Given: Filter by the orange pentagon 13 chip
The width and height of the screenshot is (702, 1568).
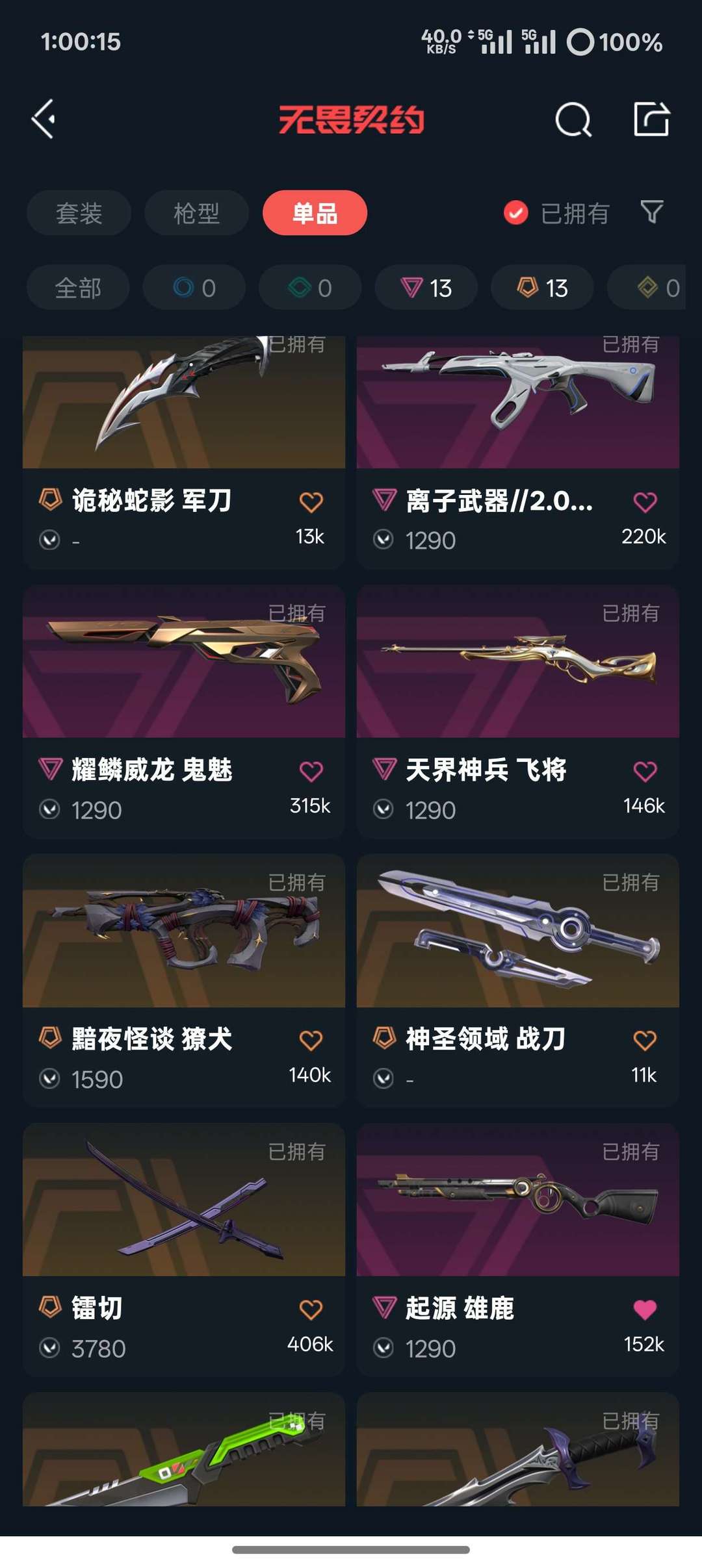Looking at the screenshot, I should click(x=542, y=288).
